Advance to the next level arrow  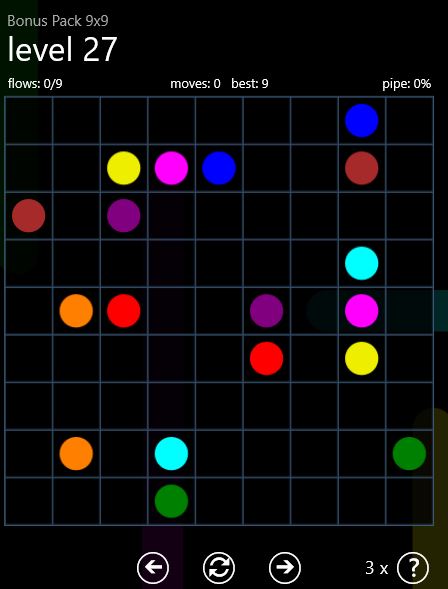(x=285, y=568)
